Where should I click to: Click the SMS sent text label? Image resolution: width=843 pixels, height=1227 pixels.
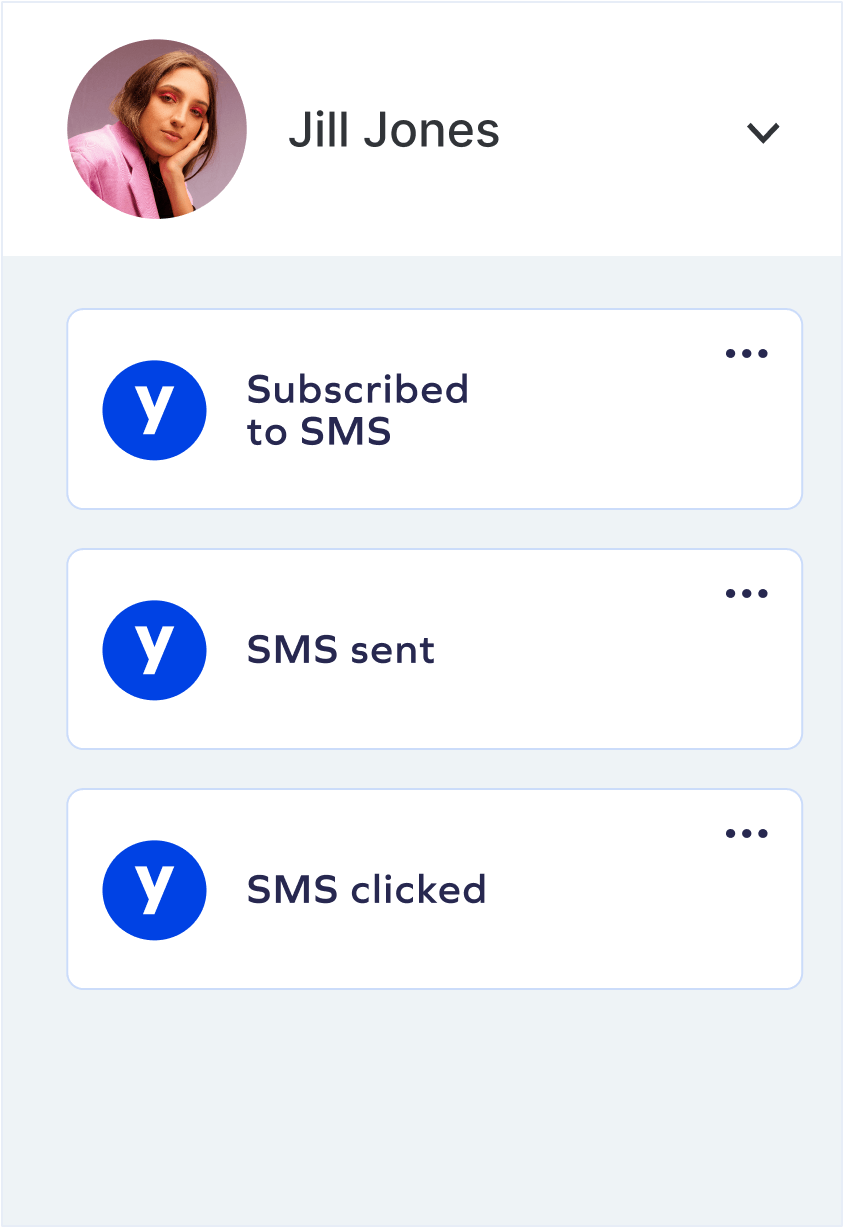coord(341,650)
